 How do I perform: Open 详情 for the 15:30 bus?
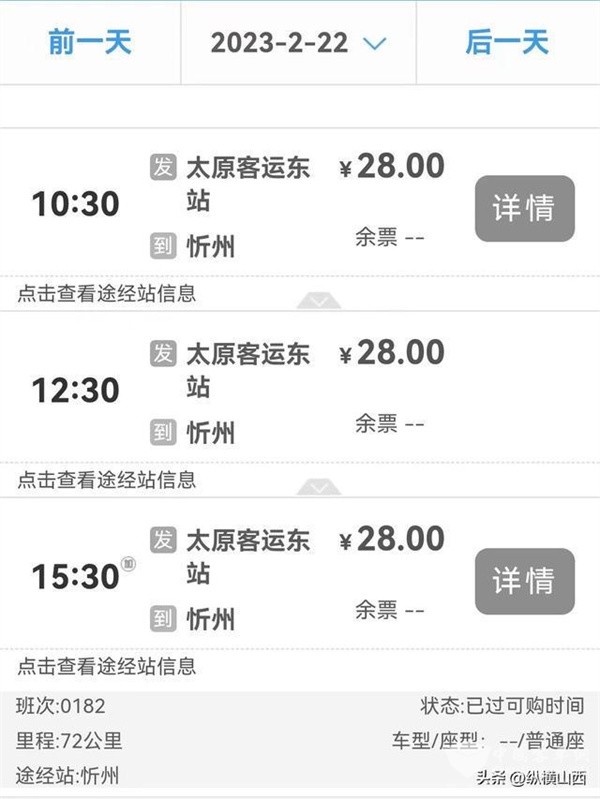[524, 581]
